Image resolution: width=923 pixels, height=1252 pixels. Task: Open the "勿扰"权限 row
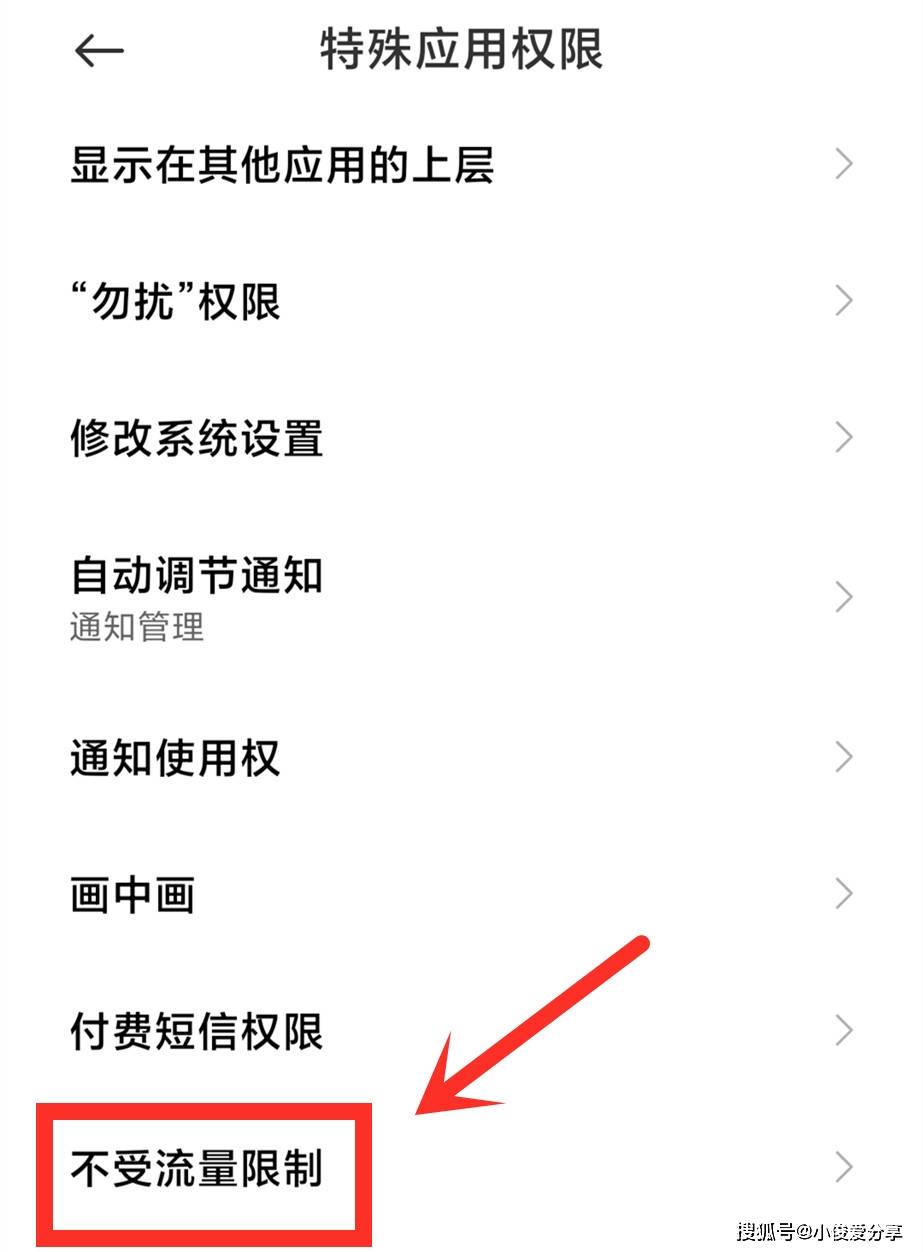(176, 301)
